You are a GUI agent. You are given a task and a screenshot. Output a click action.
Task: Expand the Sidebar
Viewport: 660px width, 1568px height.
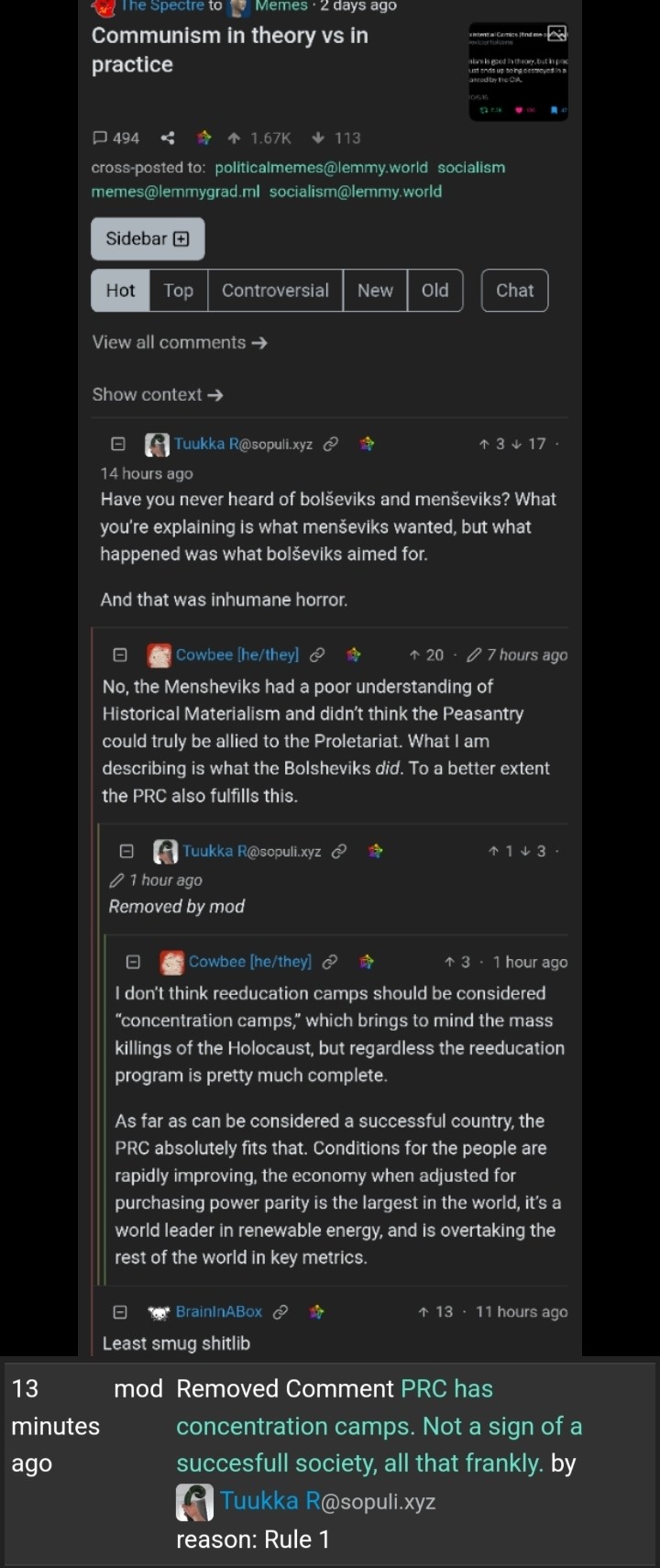pyautogui.click(x=148, y=238)
